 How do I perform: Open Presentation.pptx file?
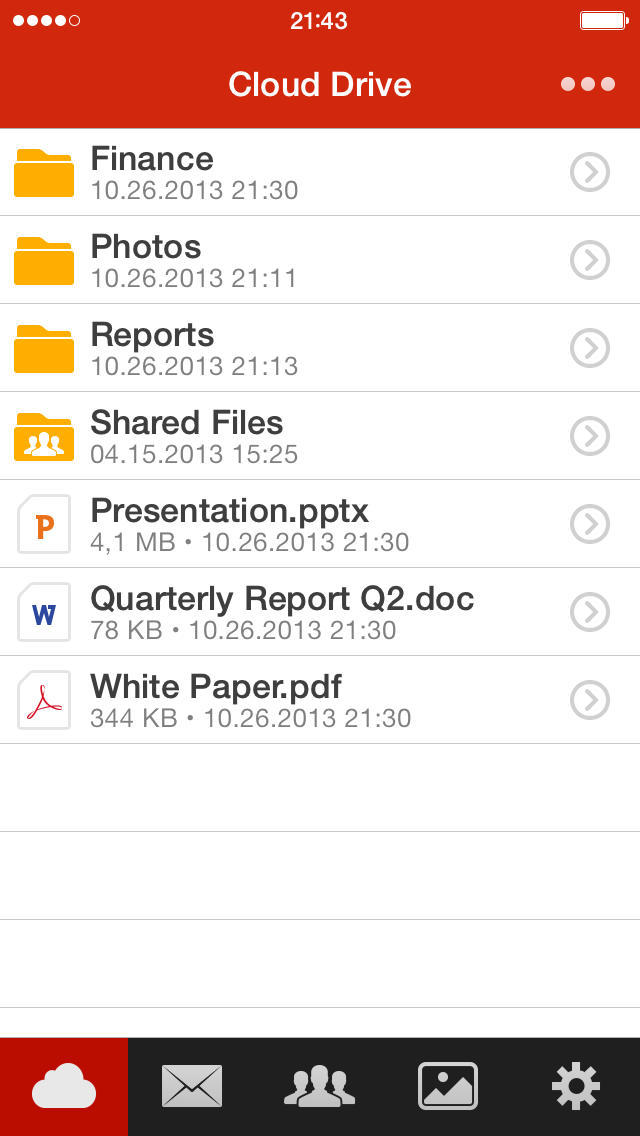point(320,524)
